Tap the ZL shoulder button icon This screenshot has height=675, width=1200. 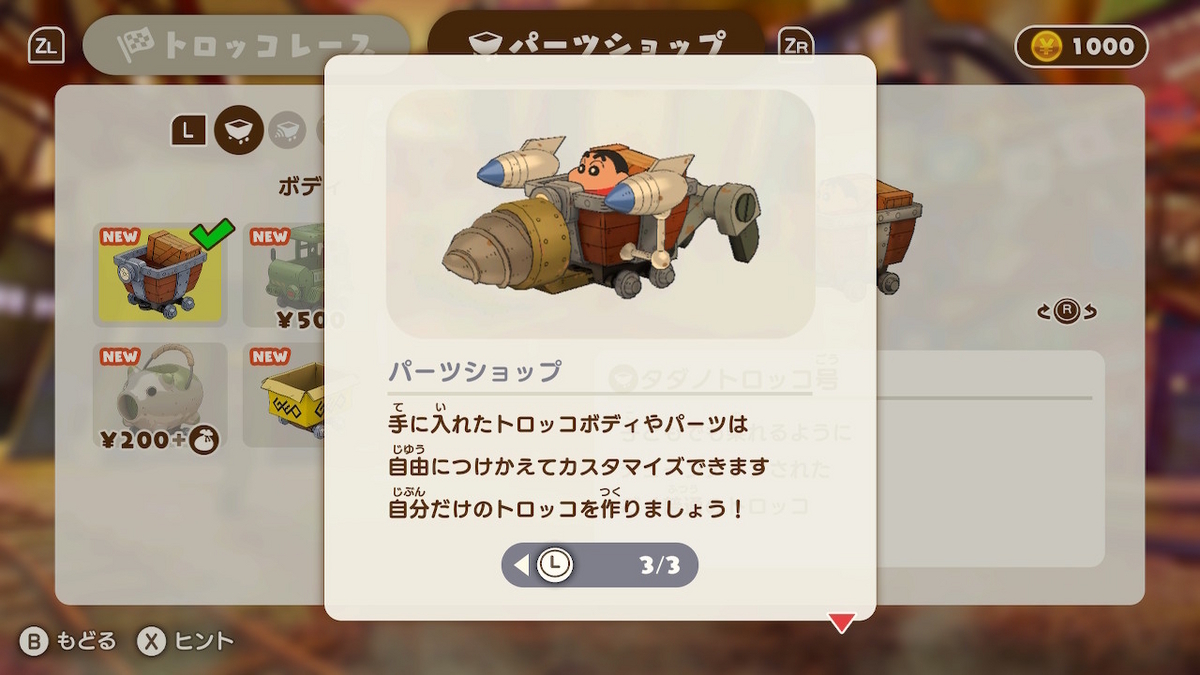coord(46,45)
